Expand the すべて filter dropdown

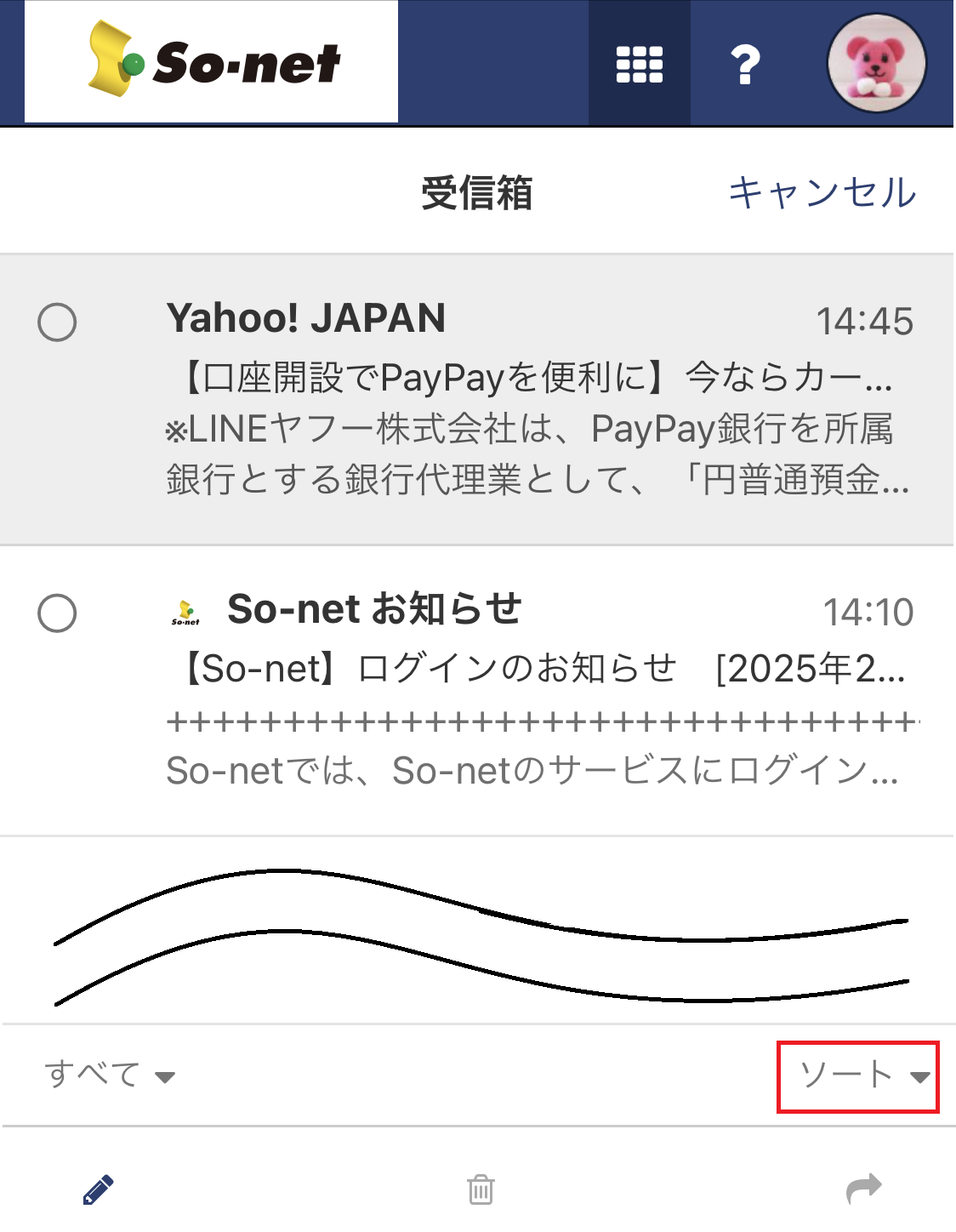coord(110,1075)
